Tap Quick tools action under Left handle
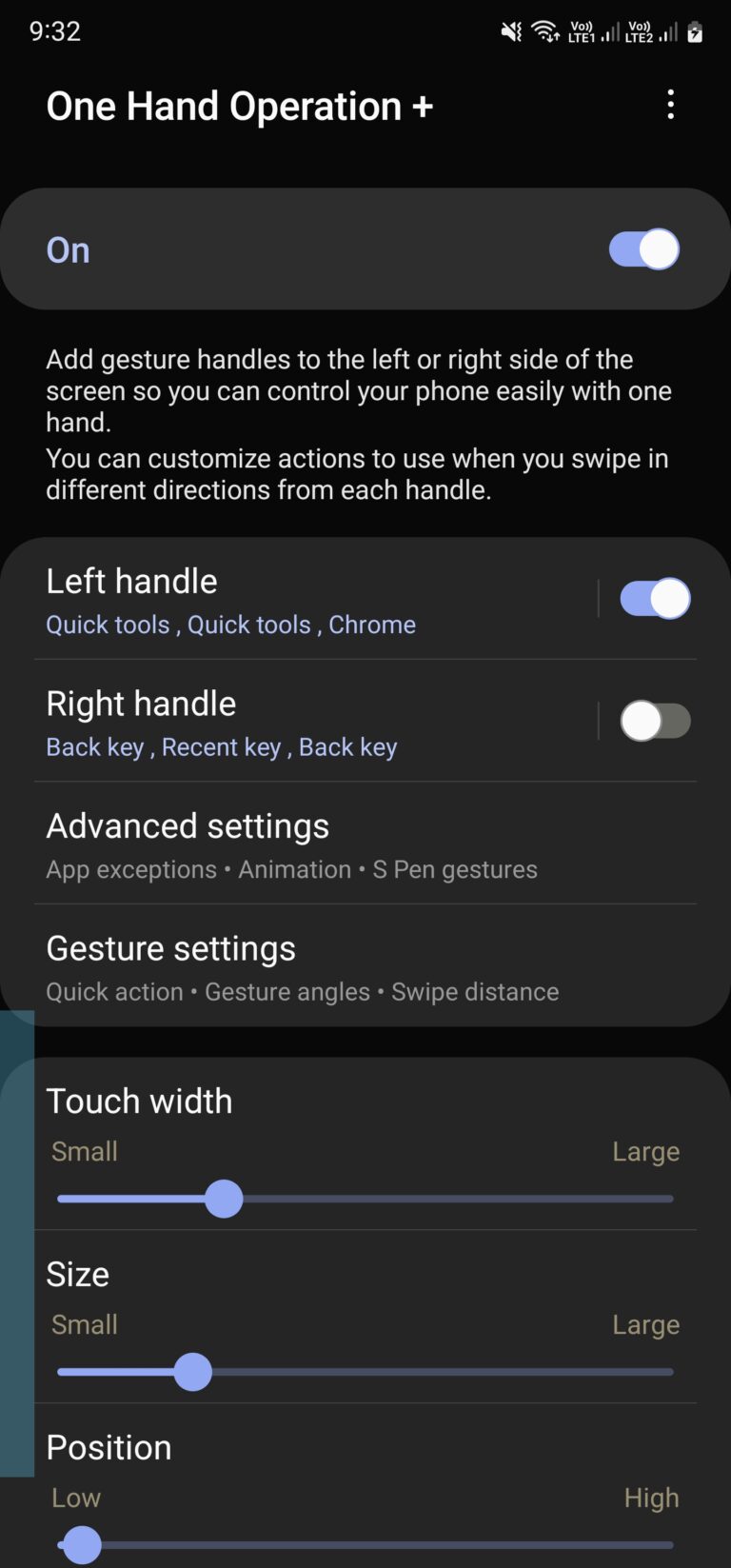The width and height of the screenshot is (731, 1568). point(108,625)
